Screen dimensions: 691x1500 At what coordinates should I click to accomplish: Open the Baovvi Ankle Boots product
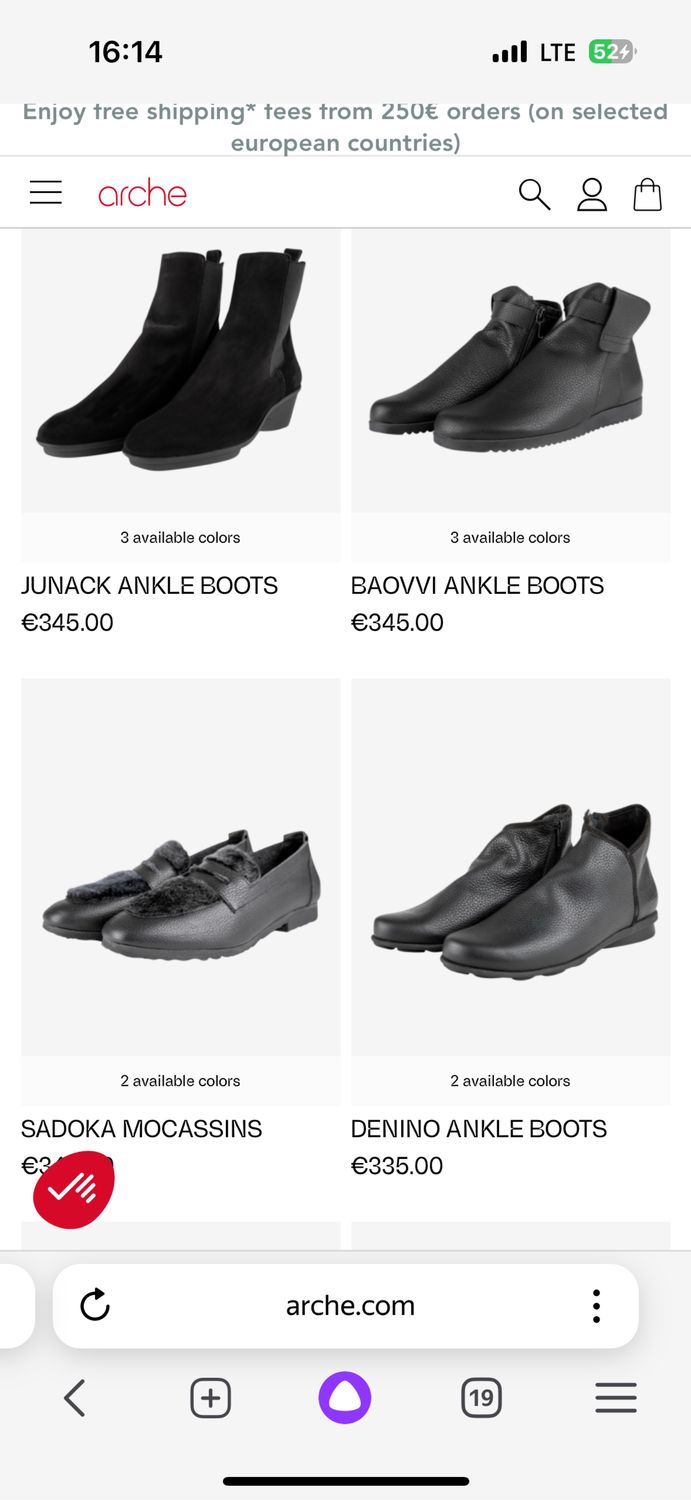[x=477, y=585]
